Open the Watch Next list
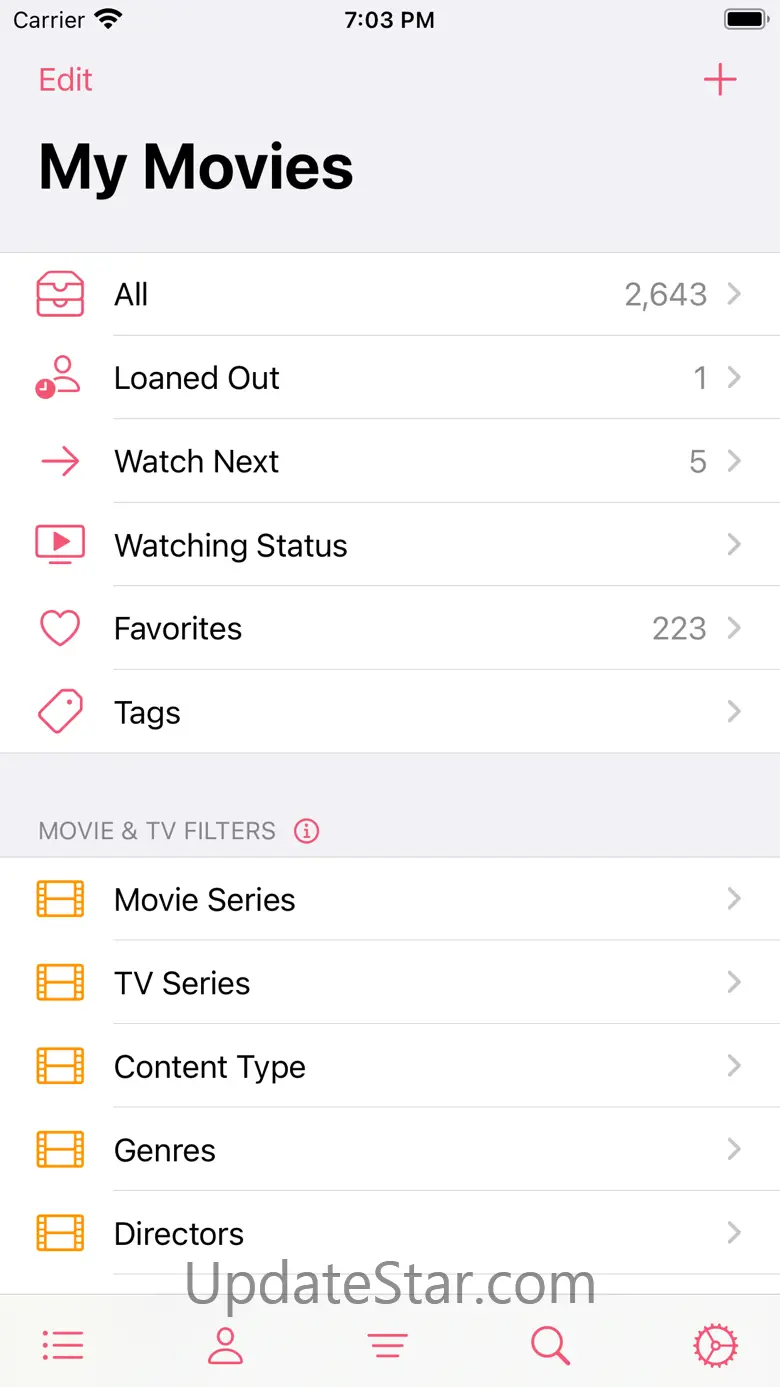This screenshot has width=780, height=1387. pos(390,461)
